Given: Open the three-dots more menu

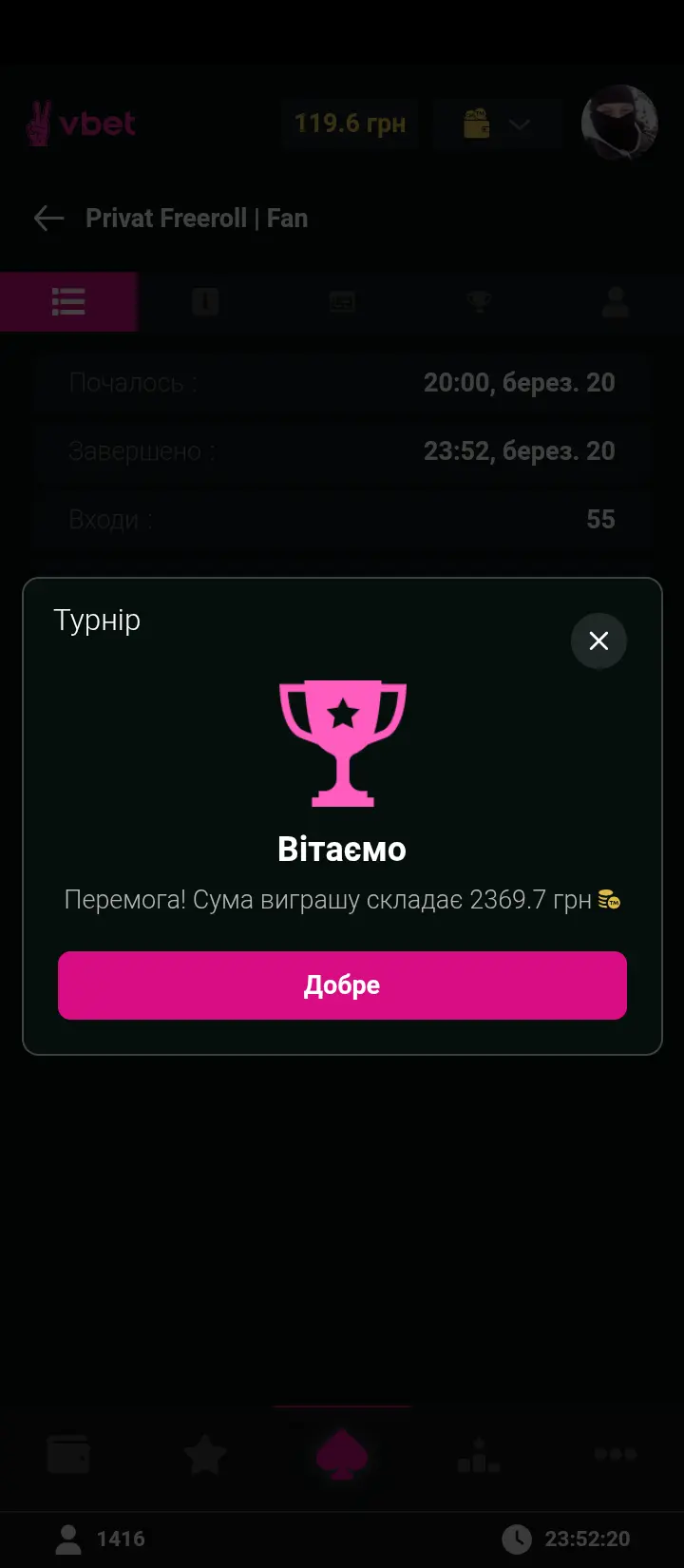Looking at the screenshot, I should click(x=616, y=1455).
